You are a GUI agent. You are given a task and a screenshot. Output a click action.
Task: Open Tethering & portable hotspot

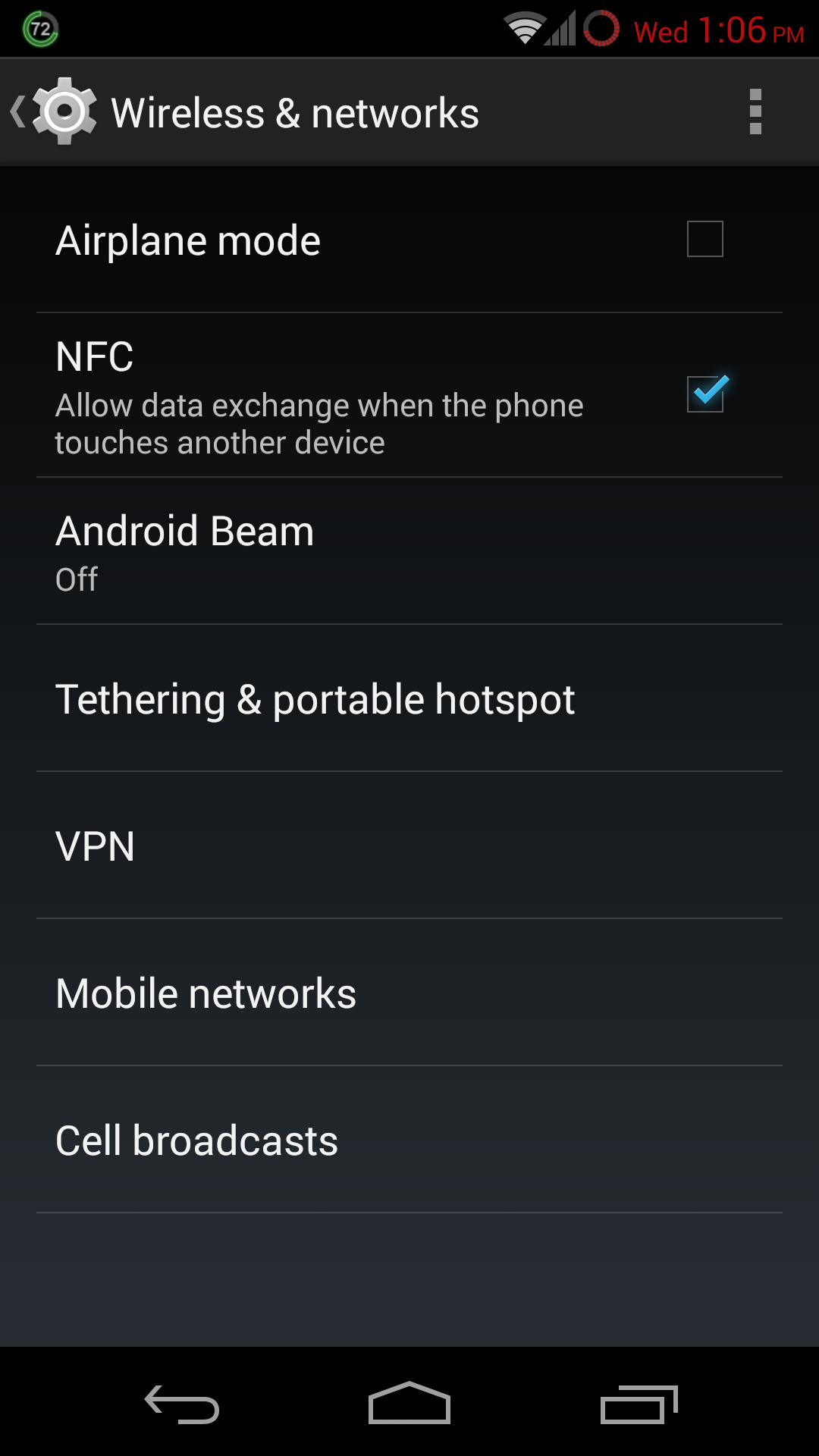[x=409, y=698]
